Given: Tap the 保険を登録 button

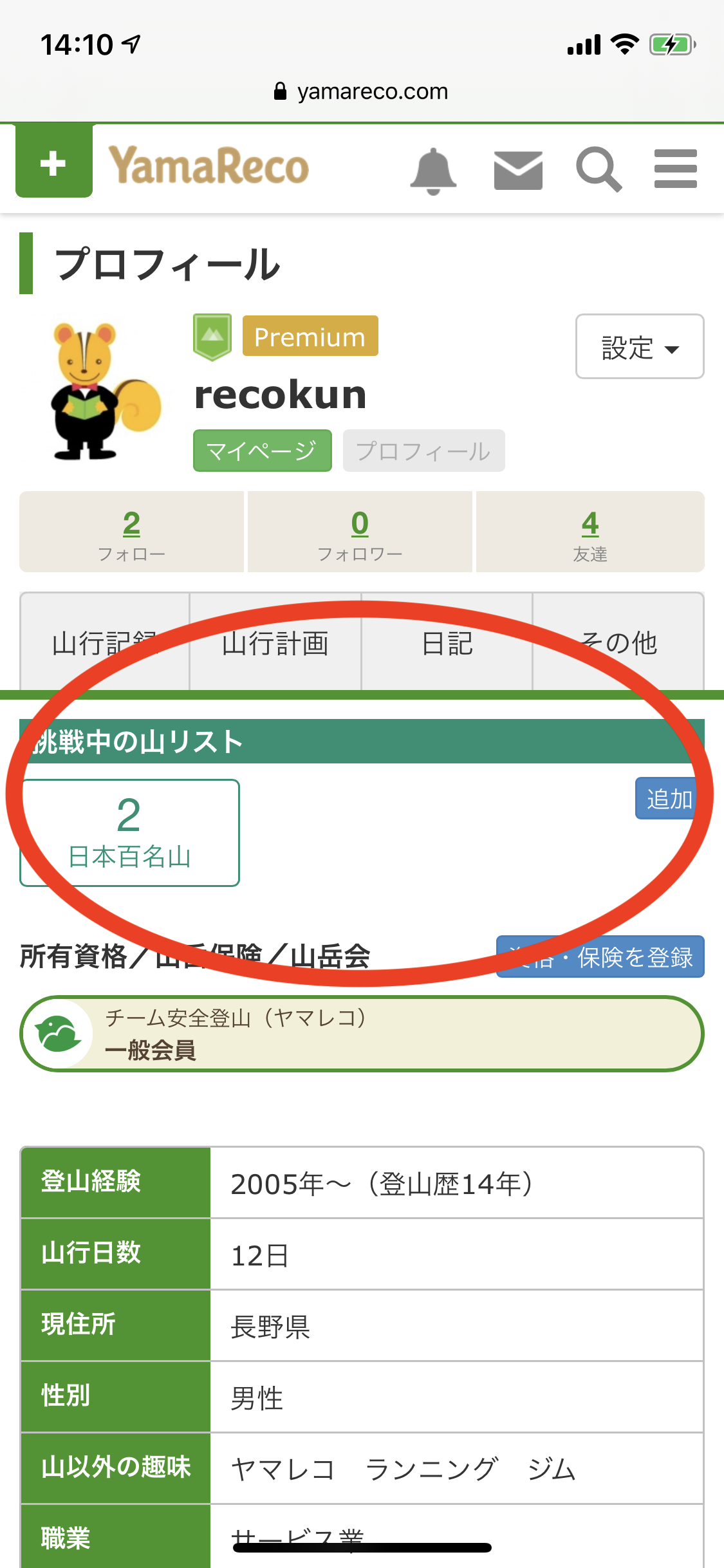Looking at the screenshot, I should click(x=600, y=957).
